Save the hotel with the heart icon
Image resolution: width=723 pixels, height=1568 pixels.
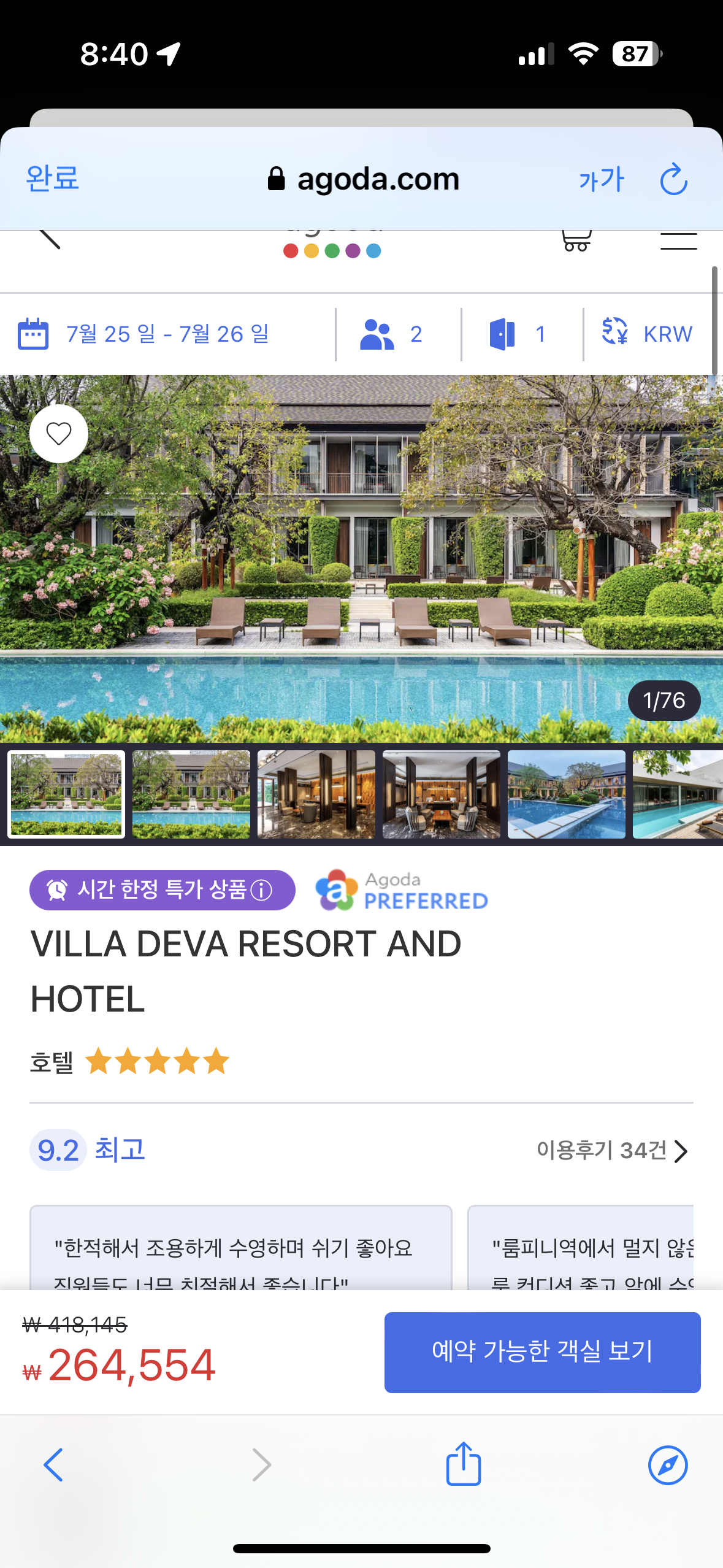click(x=59, y=434)
